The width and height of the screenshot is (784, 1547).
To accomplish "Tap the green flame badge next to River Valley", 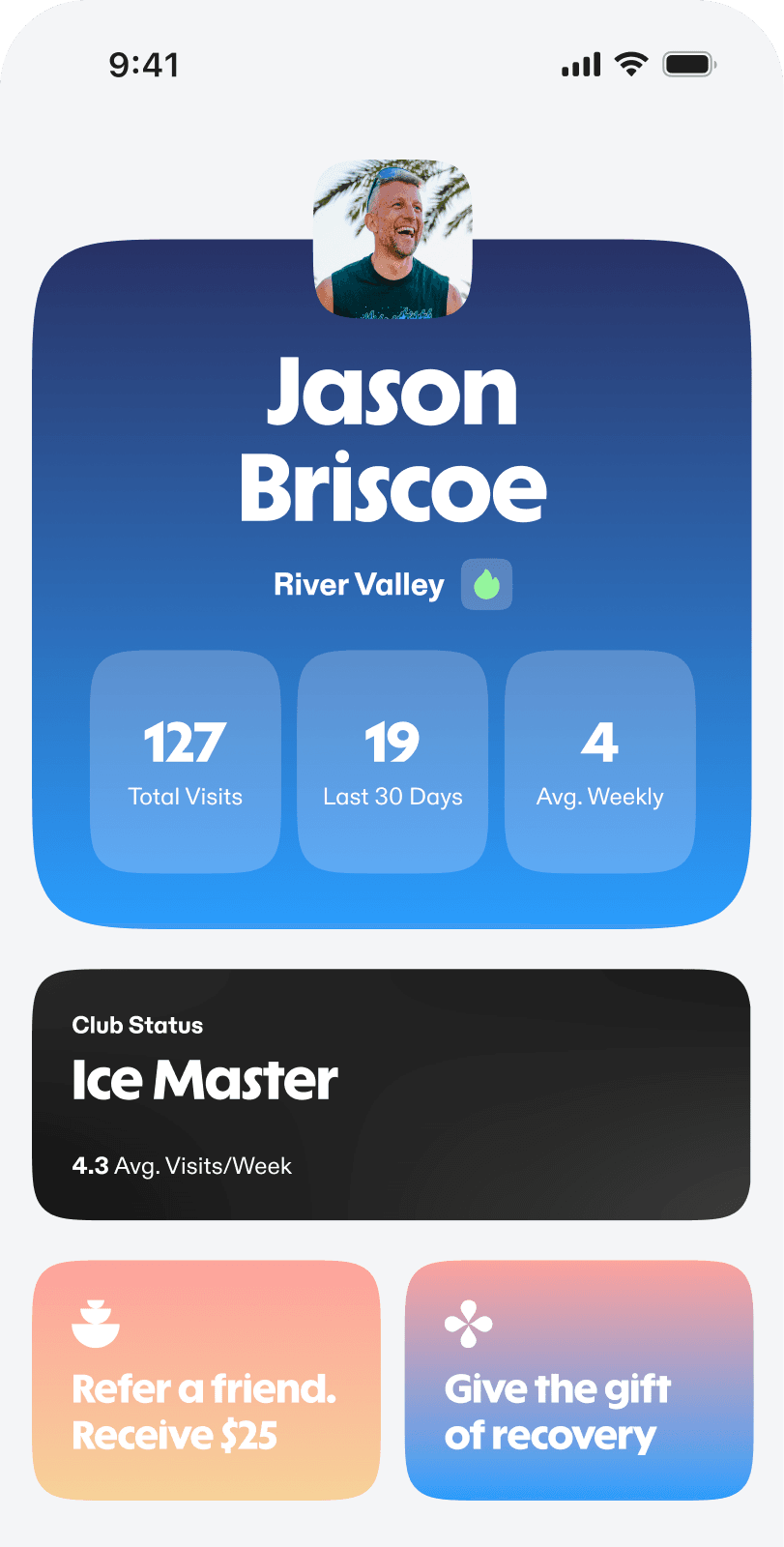I will [x=486, y=584].
